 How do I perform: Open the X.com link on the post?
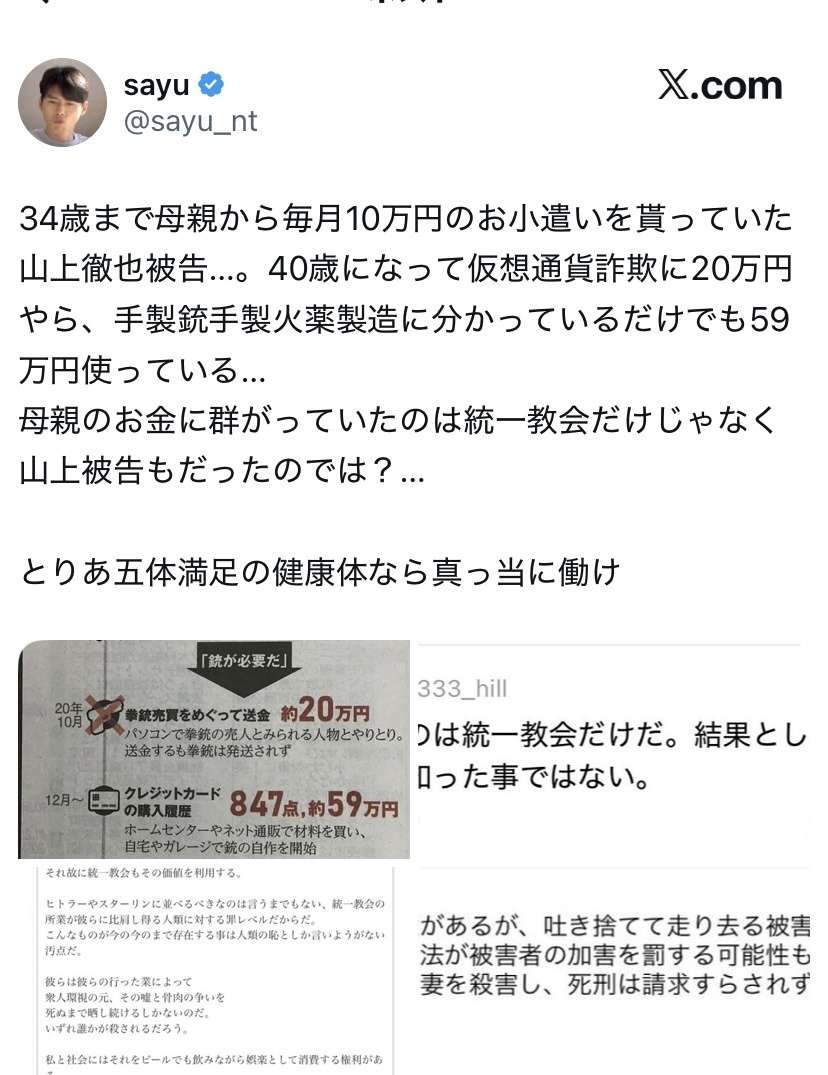(x=720, y=86)
